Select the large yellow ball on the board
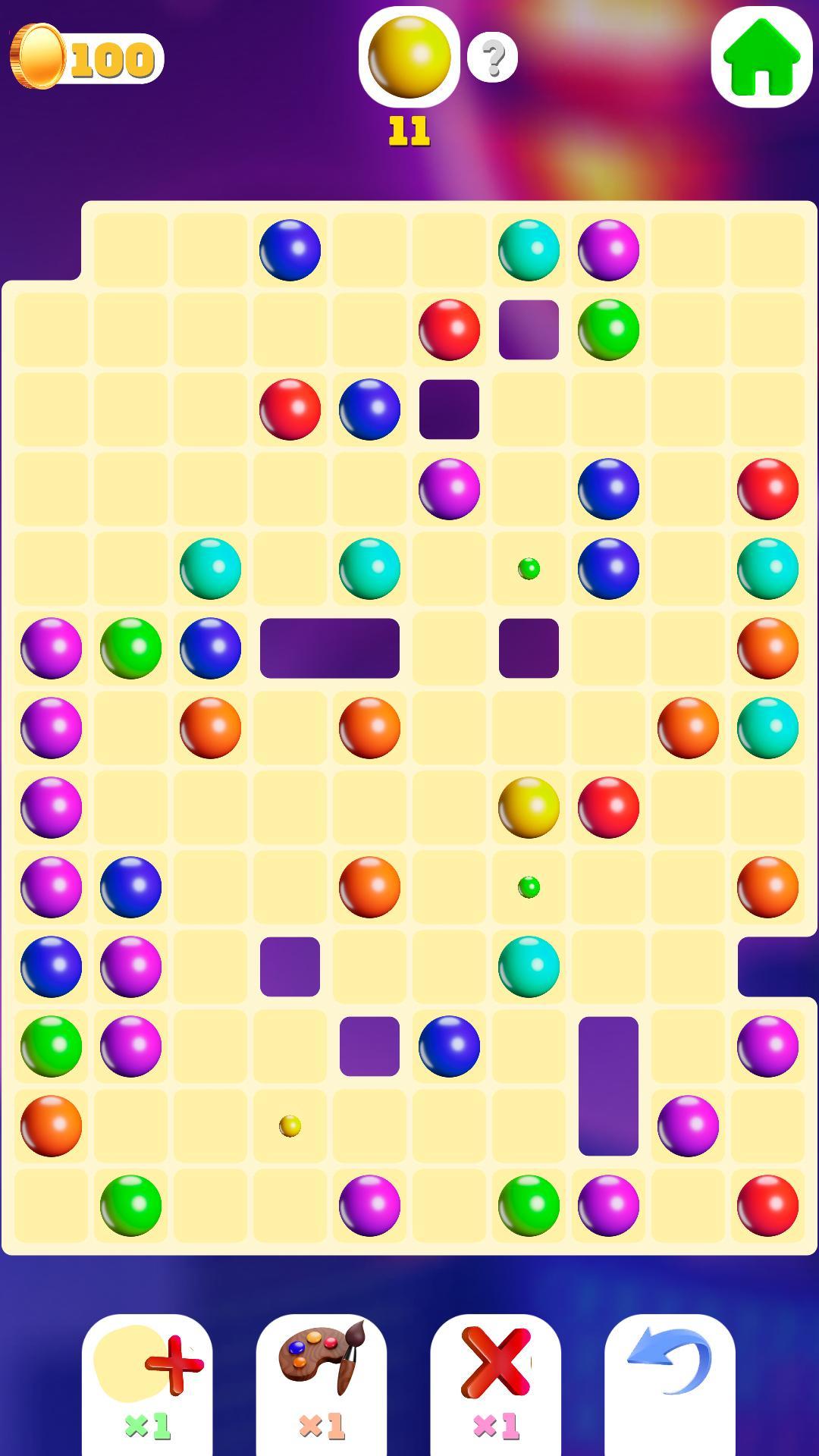819x1456 pixels. [x=529, y=807]
